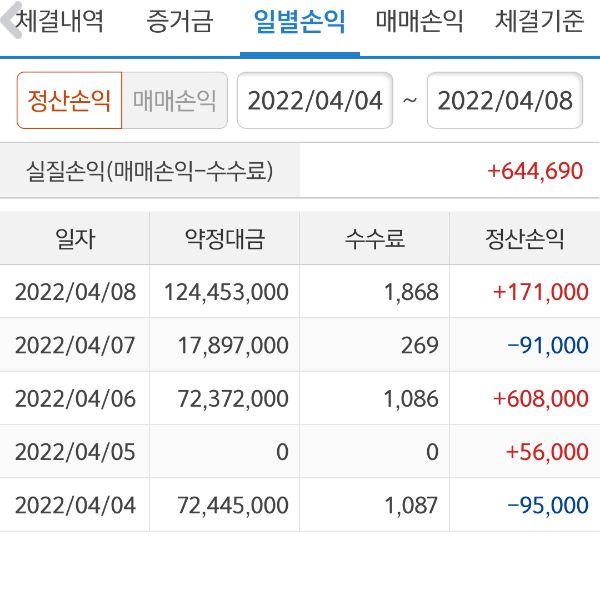Change the start date 2022/04/04
The image size is (600, 600).
click(315, 100)
